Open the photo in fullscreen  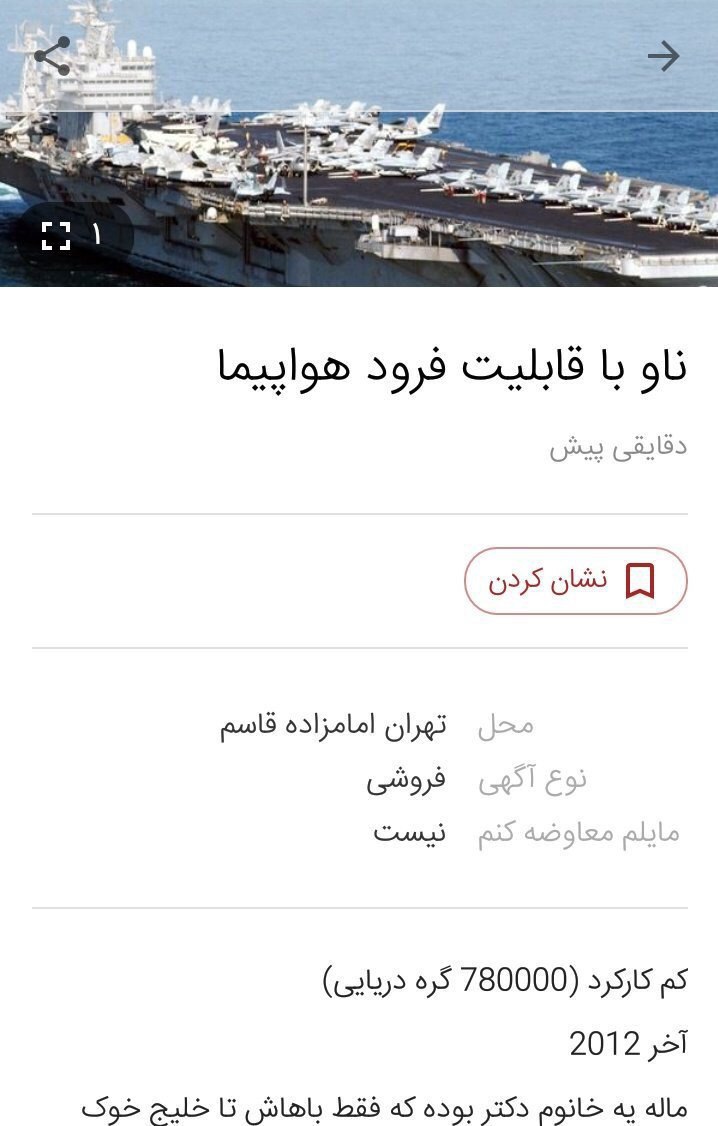click(x=57, y=236)
